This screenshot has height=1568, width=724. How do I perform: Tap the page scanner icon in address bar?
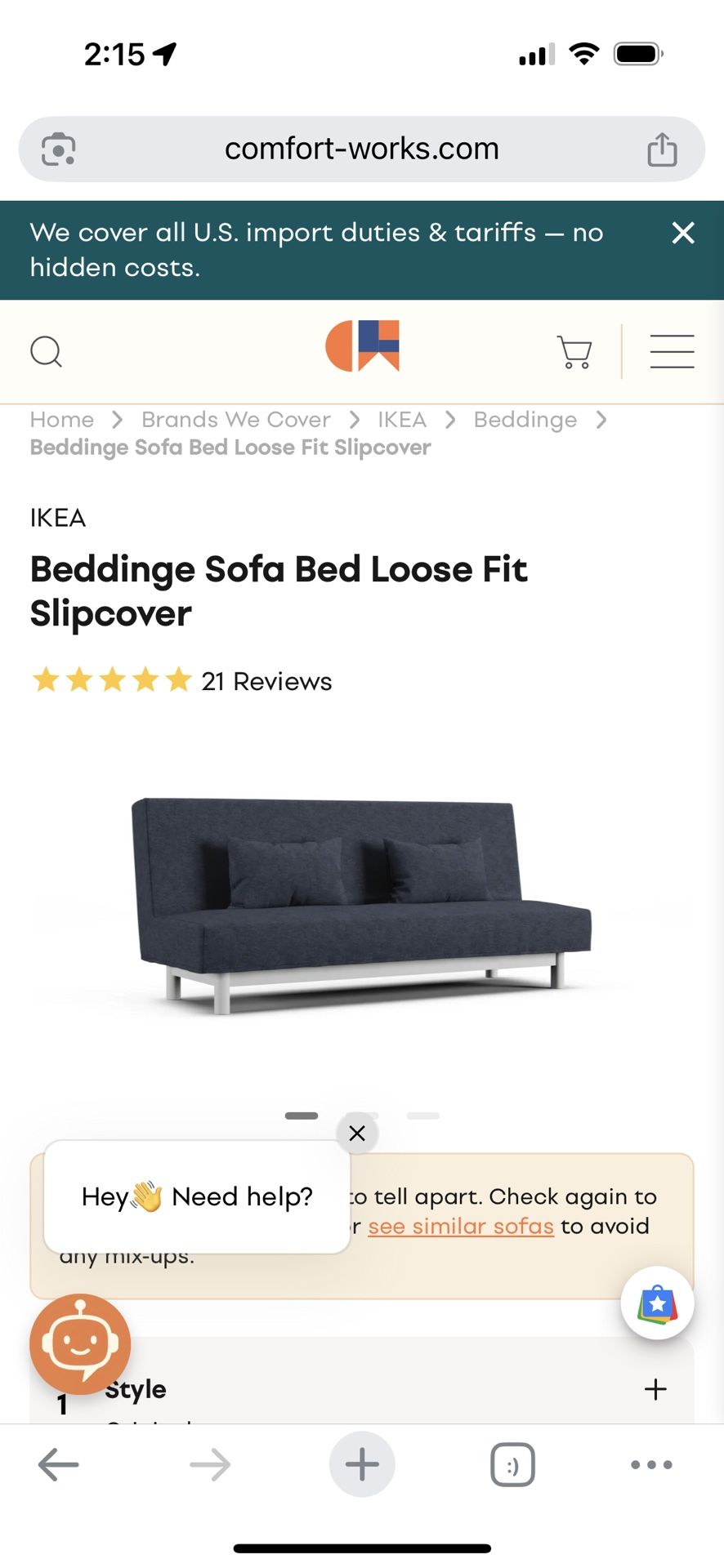point(56,149)
